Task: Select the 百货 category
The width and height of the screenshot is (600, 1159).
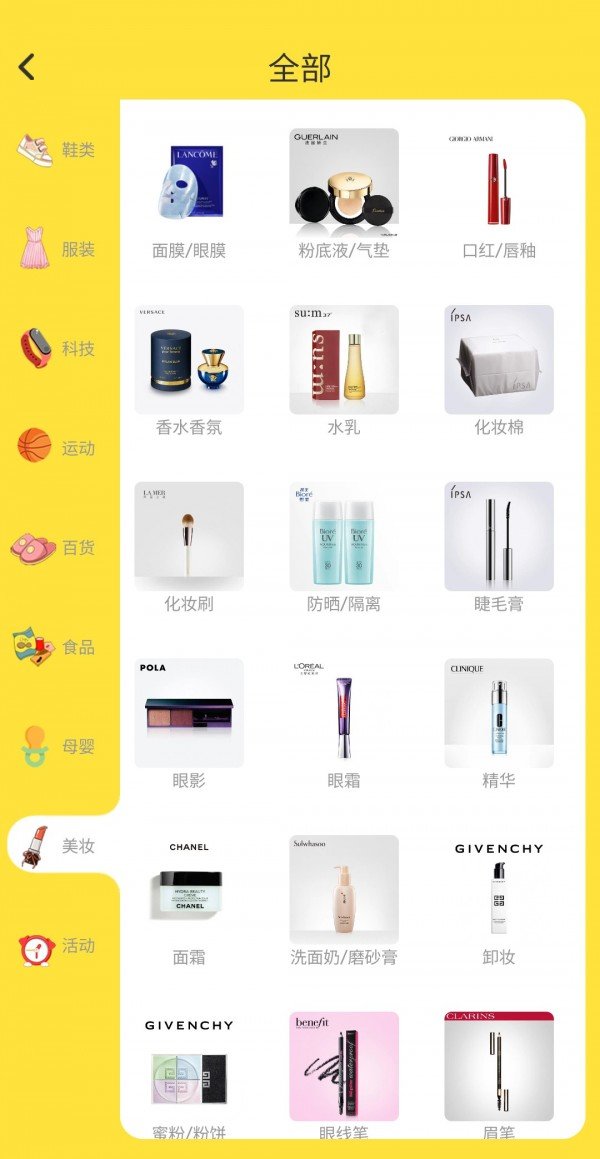Action: click(57, 548)
